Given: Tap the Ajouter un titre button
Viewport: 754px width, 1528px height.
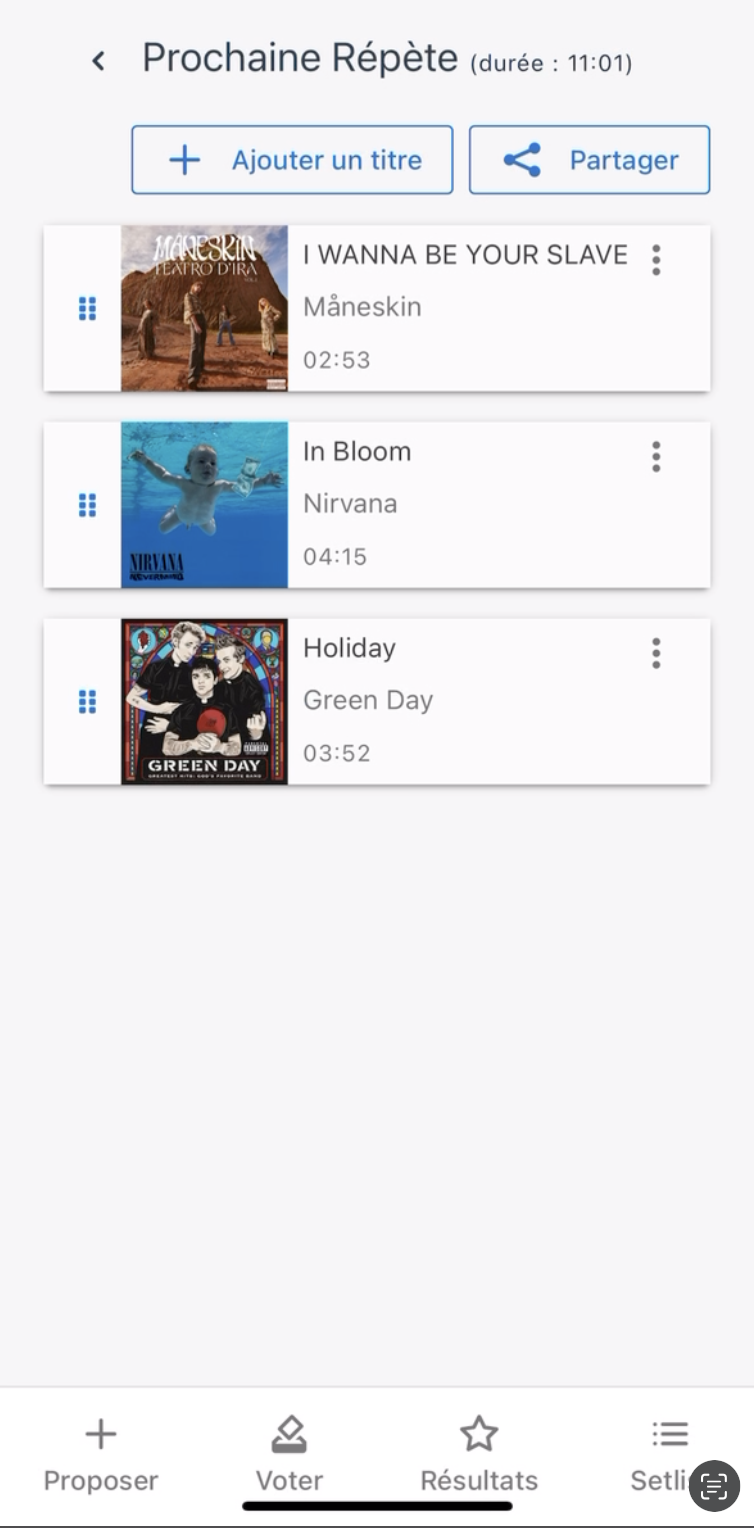Looking at the screenshot, I should coord(292,160).
